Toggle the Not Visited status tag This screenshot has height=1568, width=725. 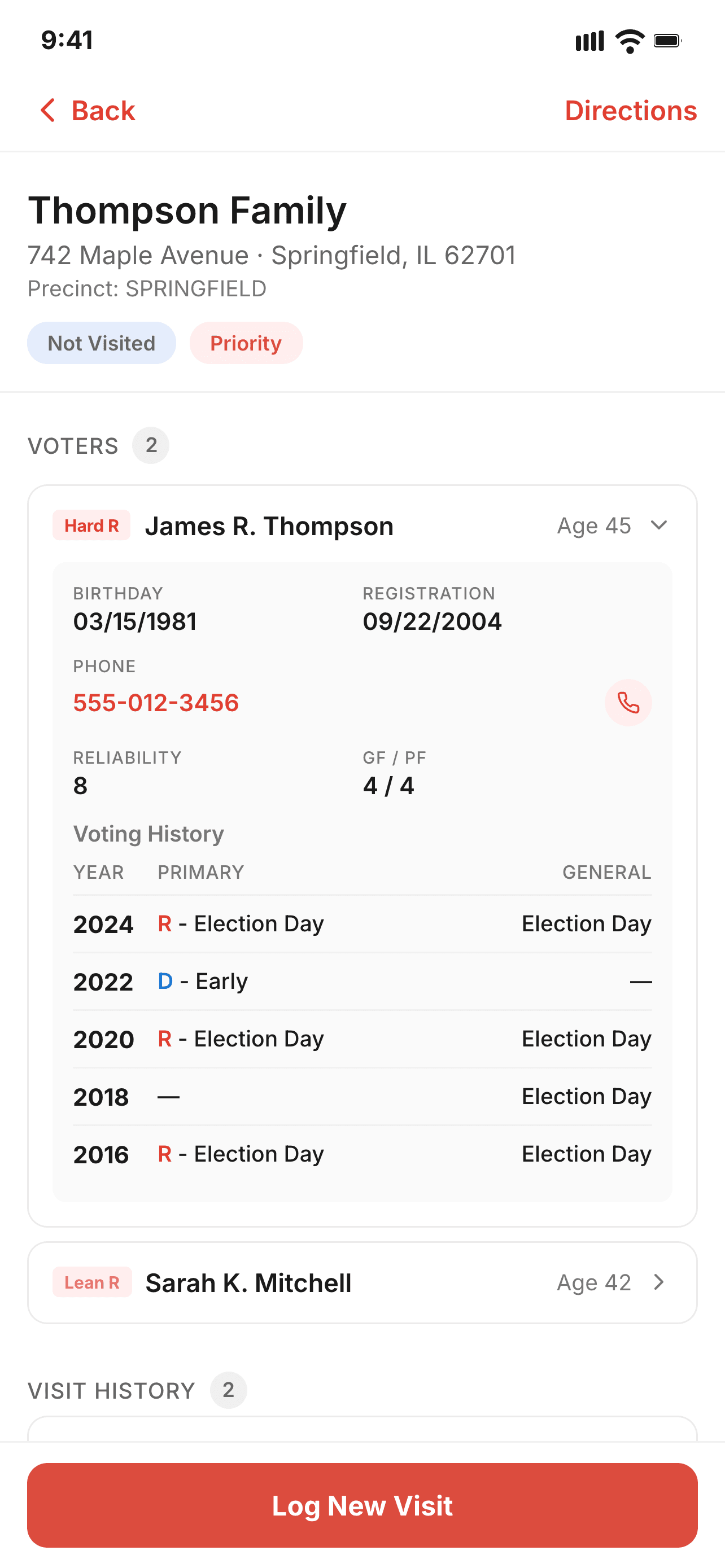point(101,343)
